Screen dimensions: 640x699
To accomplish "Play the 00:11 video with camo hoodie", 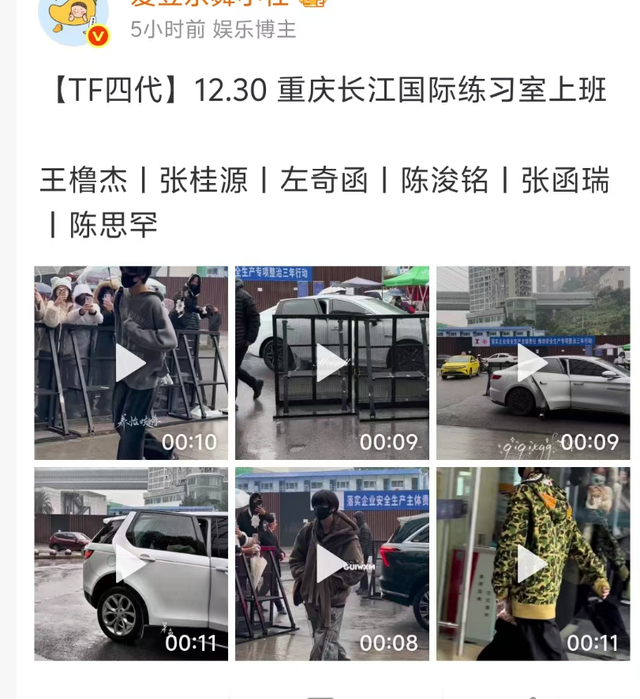I will coord(532,564).
